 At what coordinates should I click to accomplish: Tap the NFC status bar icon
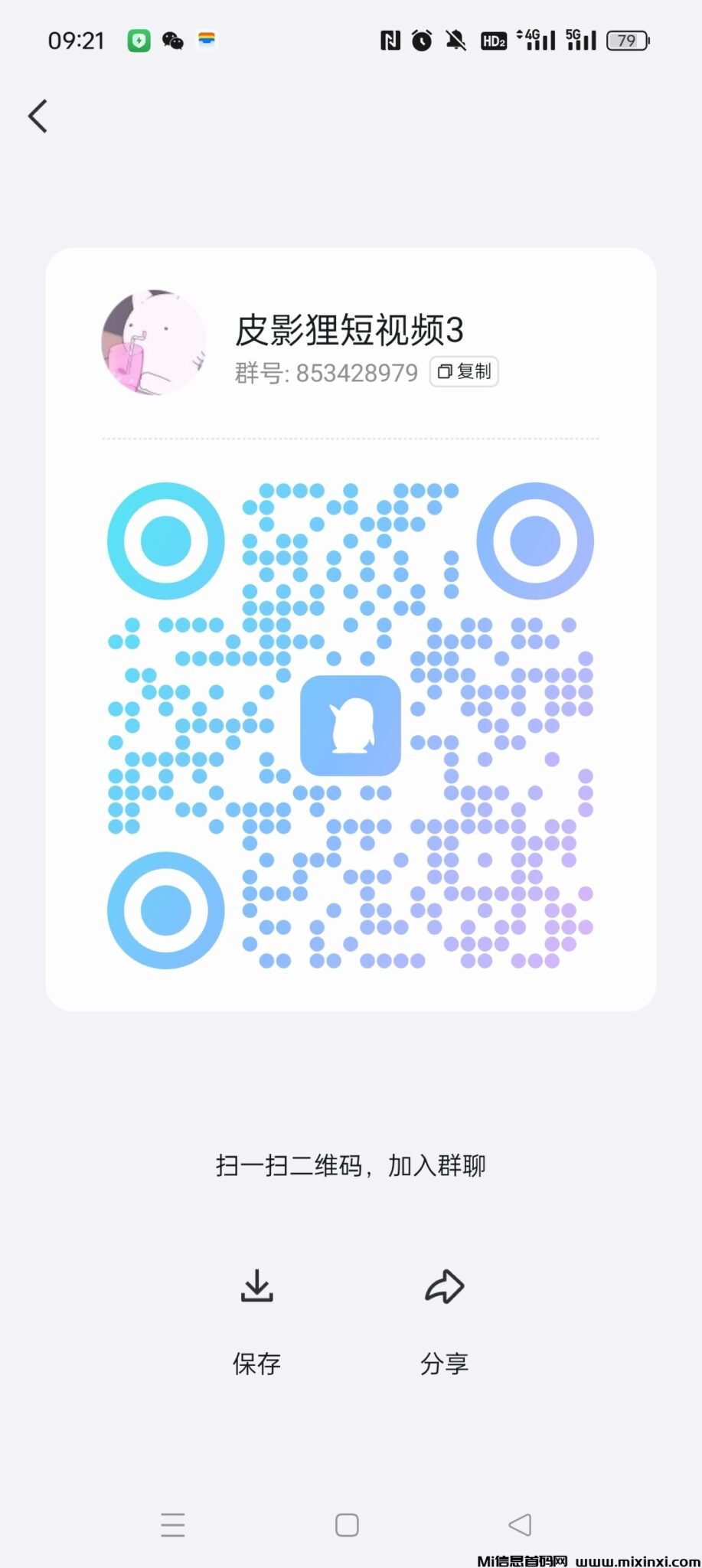pyautogui.click(x=390, y=40)
